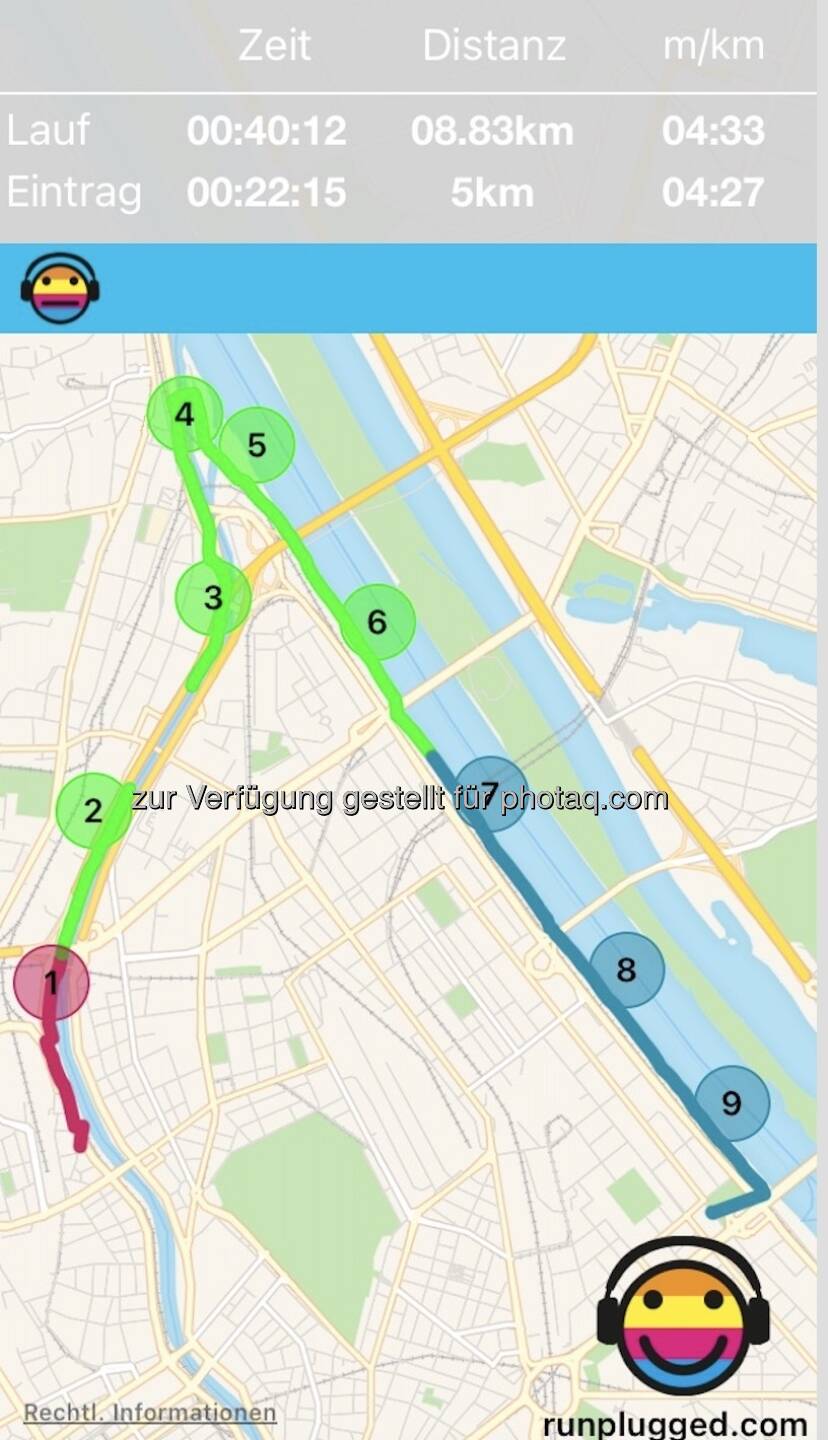Open the Rechtl. Informationen link

(150, 1413)
